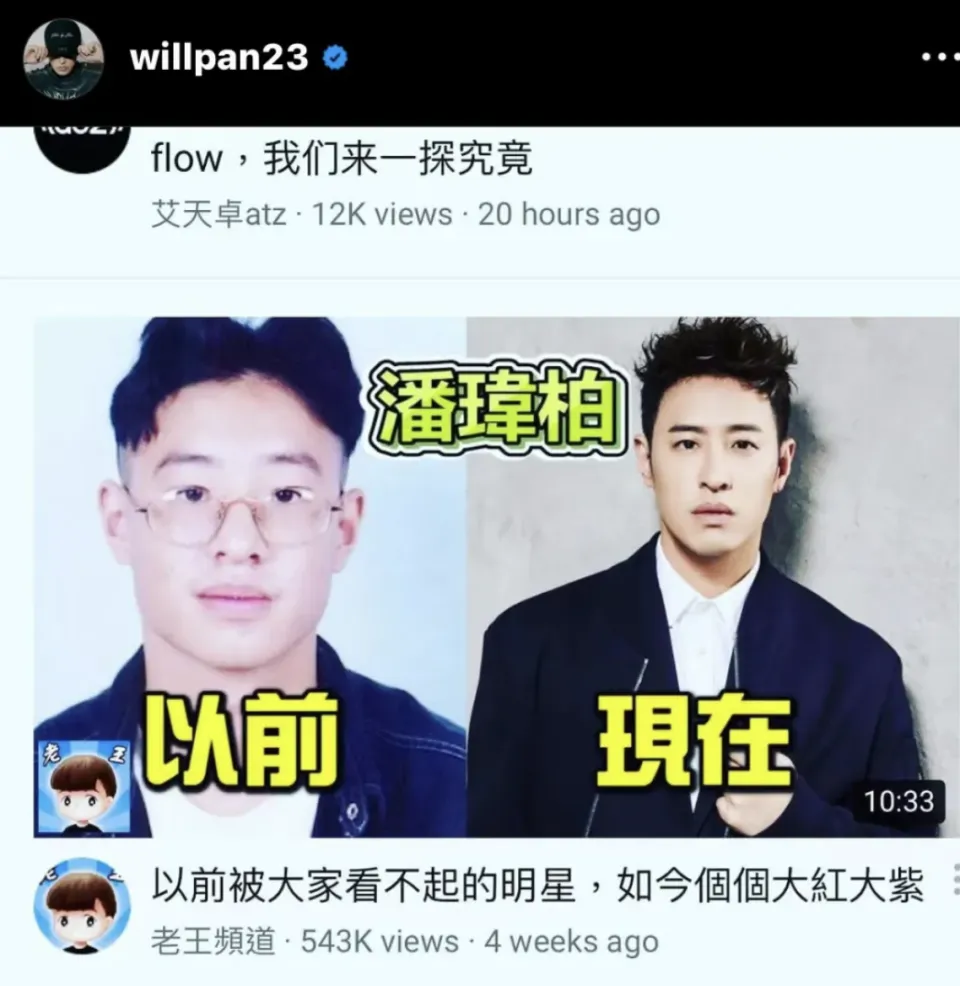Tap the willpan23 username

point(219,58)
